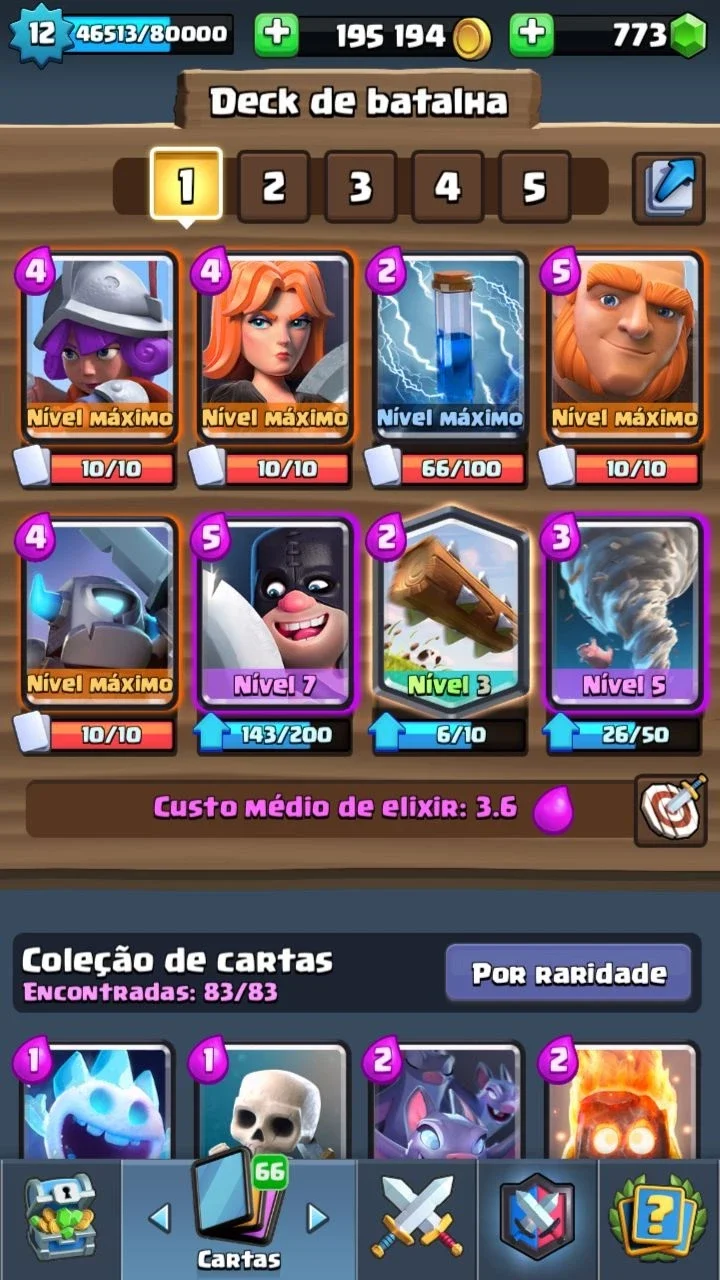720x1280 pixels.
Task: Open the Tornado card at Nível 5
Action: [x=622, y=612]
